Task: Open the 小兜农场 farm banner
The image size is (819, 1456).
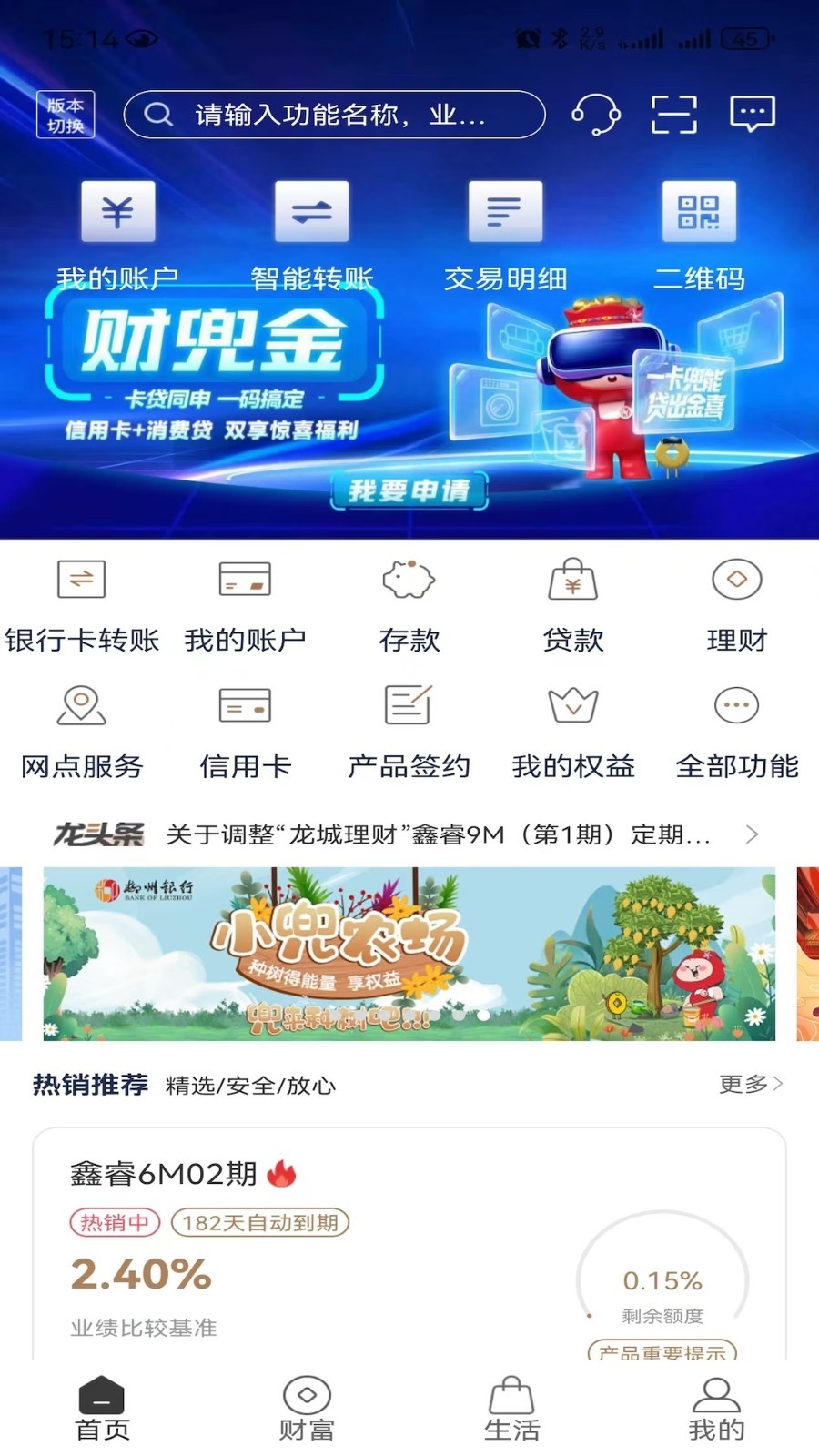Action: coord(409,953)
